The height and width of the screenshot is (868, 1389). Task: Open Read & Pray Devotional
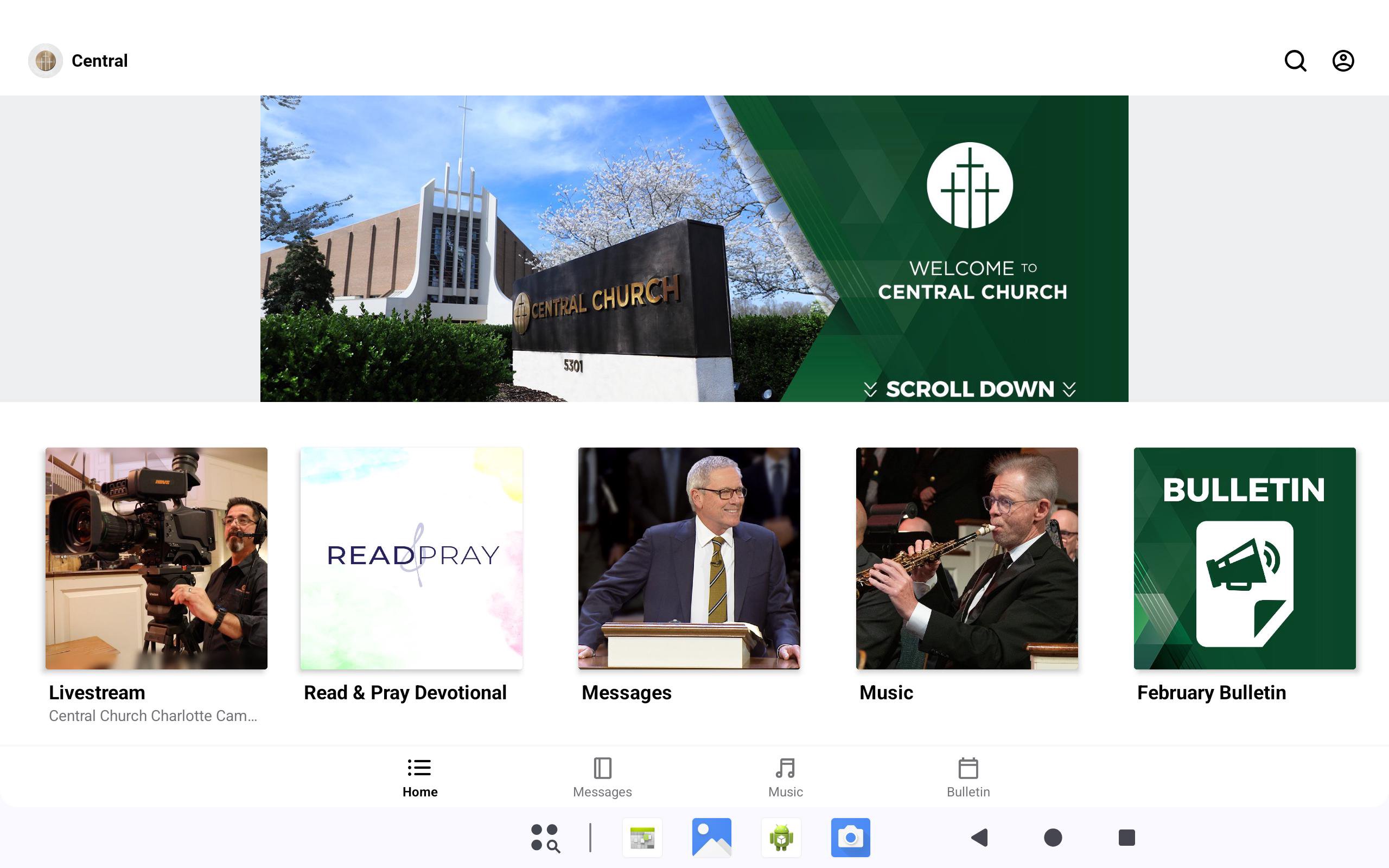(411, 558)
